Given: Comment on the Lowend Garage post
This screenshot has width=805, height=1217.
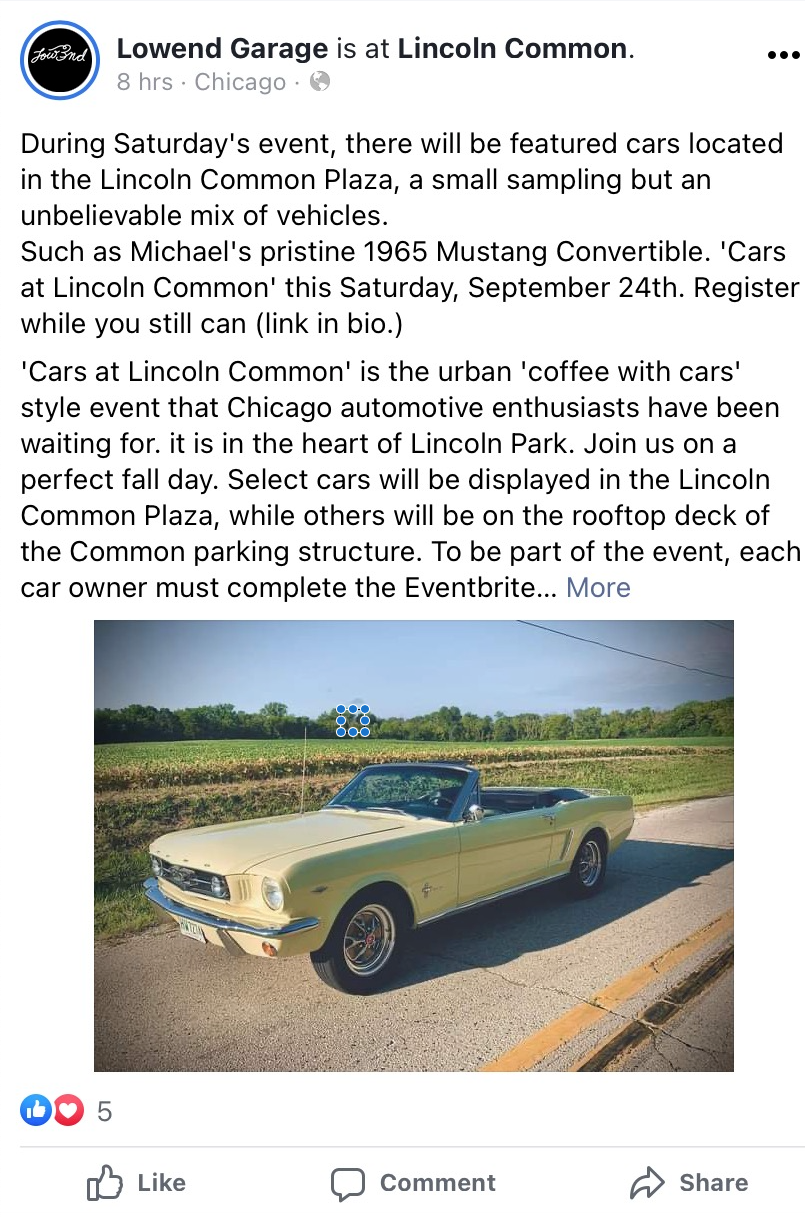Looking at the screenshot, I should [413, 1183].
